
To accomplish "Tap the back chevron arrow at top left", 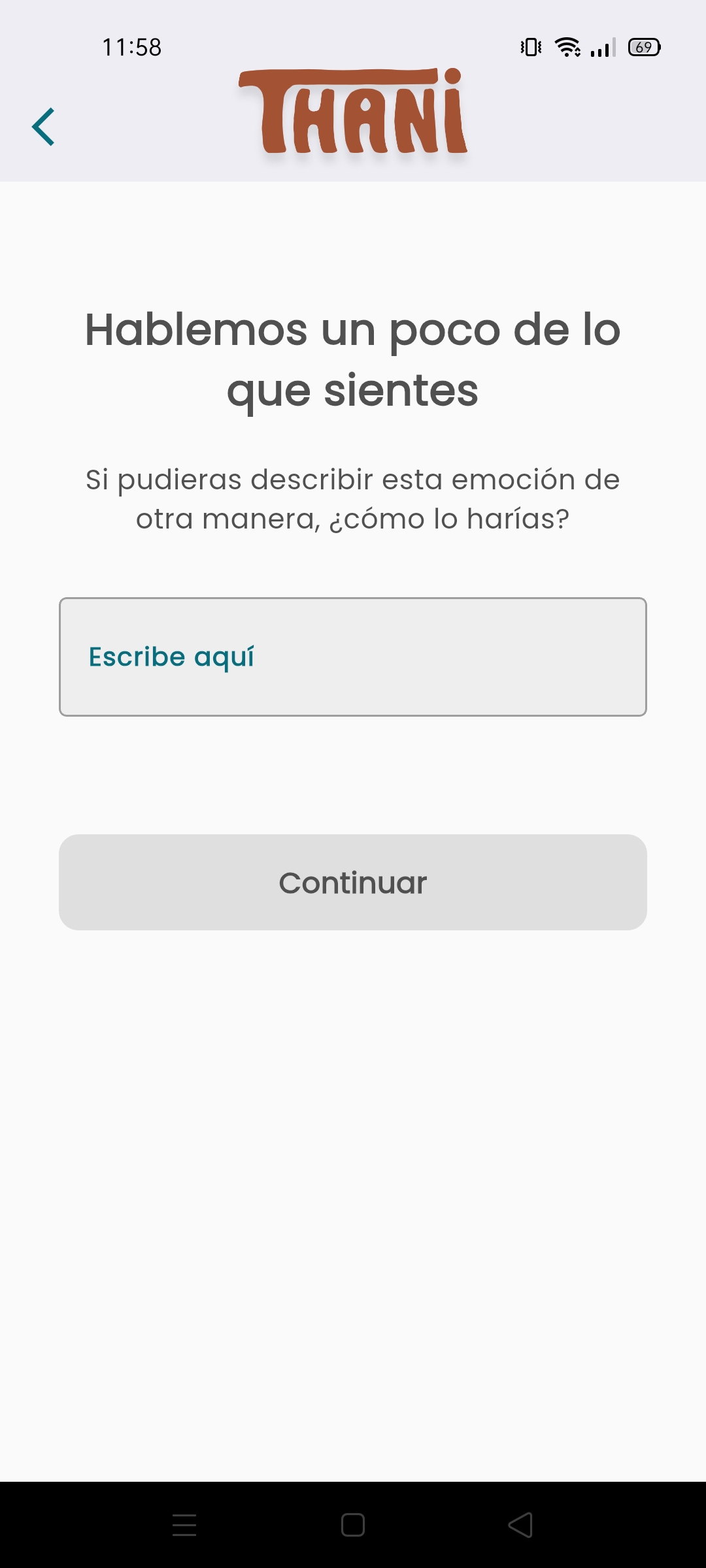I will (x=44, y=125).
